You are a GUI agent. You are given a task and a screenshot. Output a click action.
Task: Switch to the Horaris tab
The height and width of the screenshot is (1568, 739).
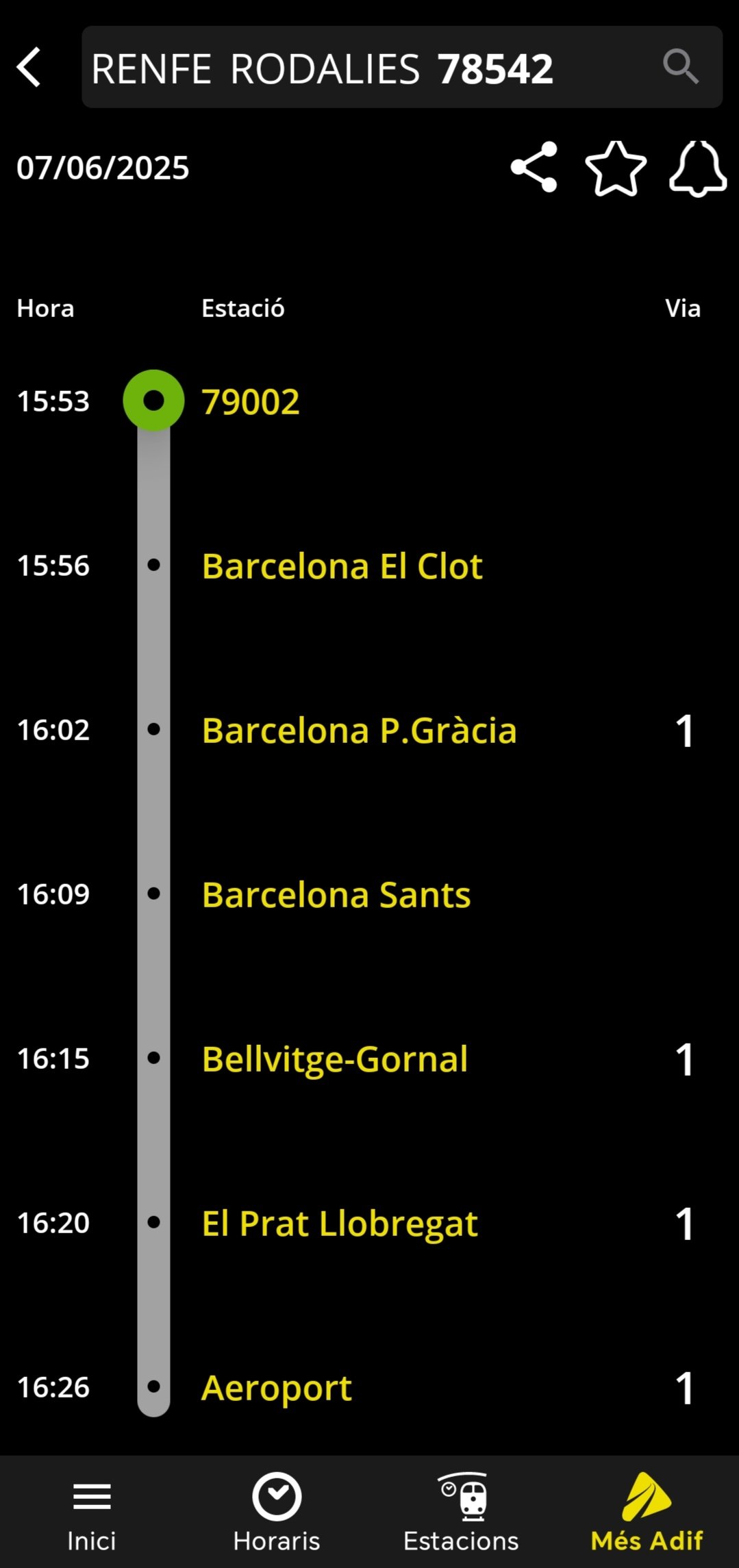(277, 1513)
